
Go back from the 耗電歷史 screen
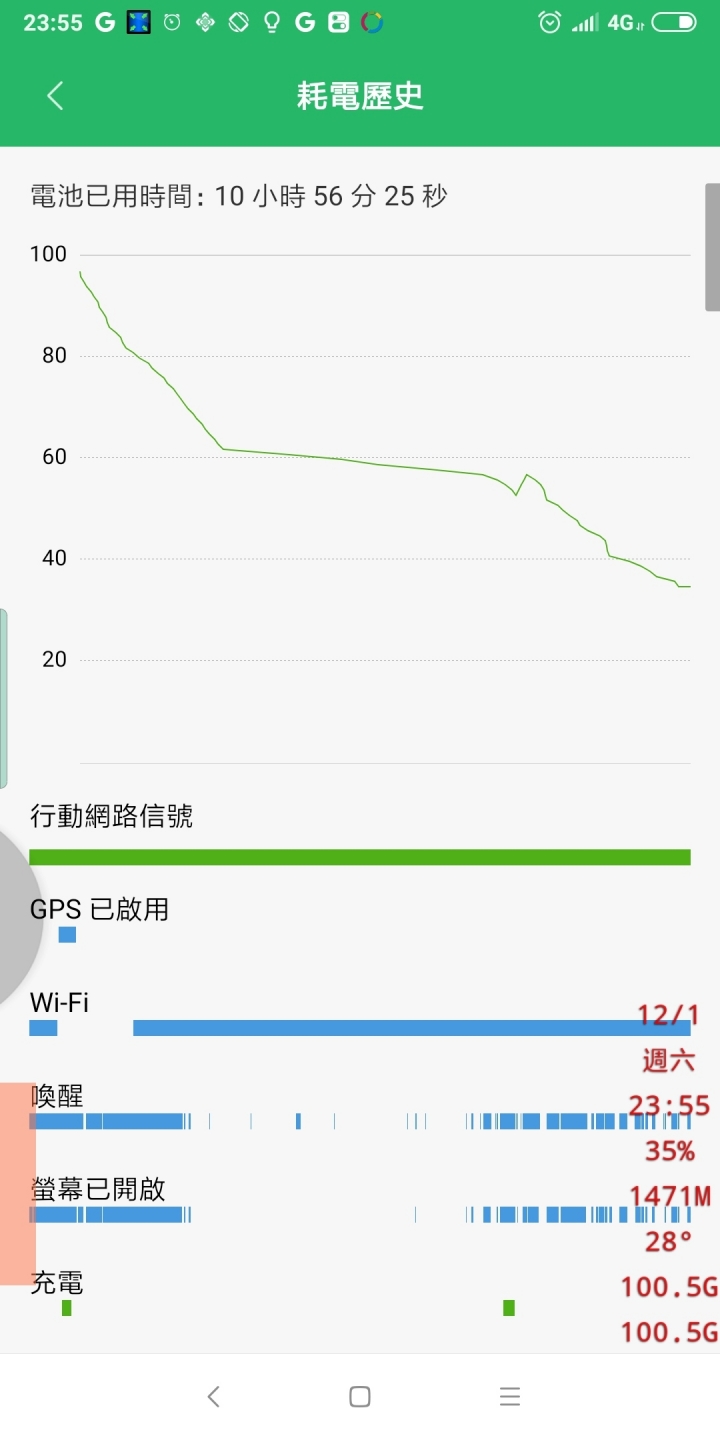(x=55, y=96)
